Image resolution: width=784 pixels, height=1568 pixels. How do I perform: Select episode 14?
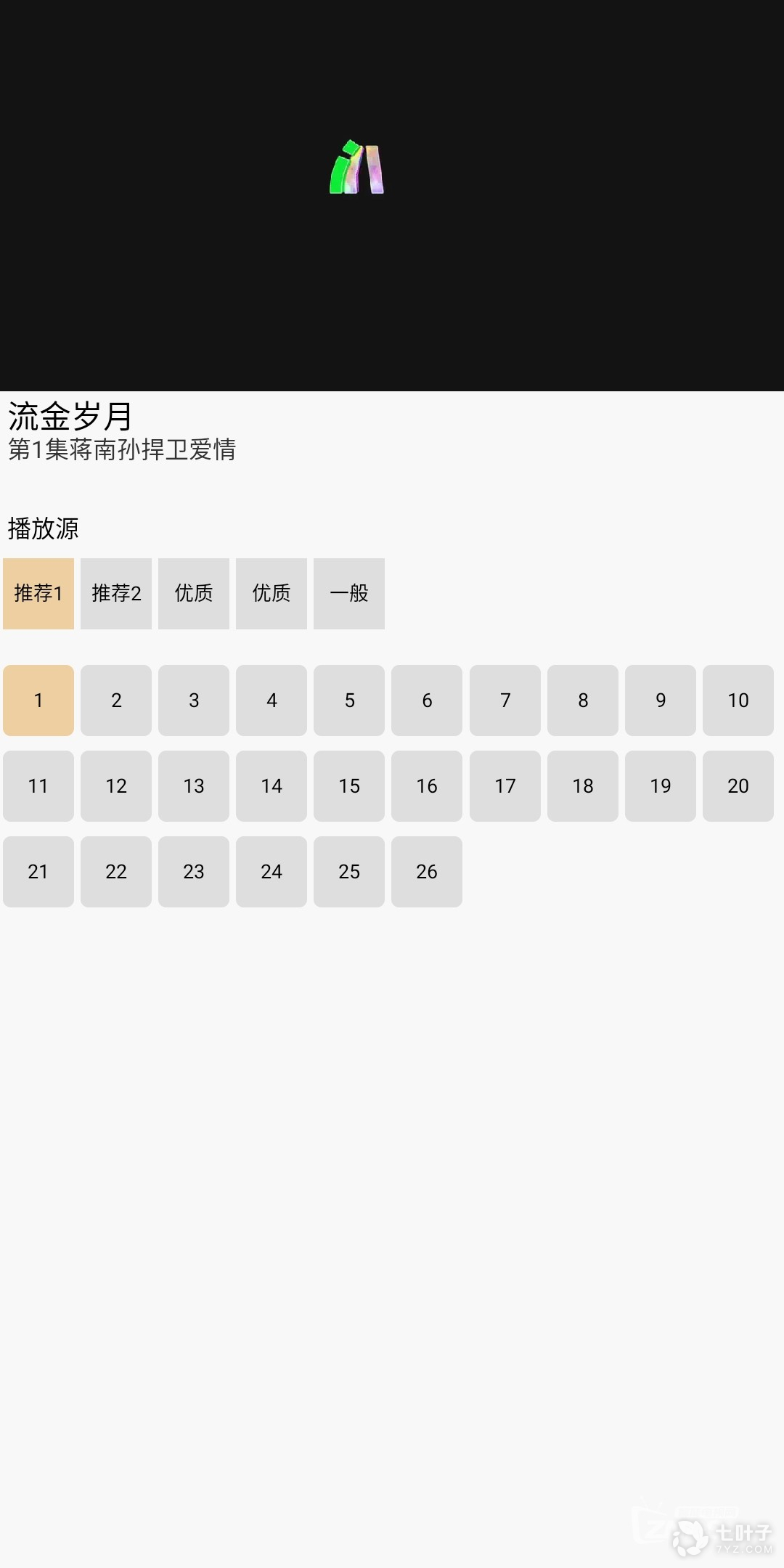pos(271,785)
